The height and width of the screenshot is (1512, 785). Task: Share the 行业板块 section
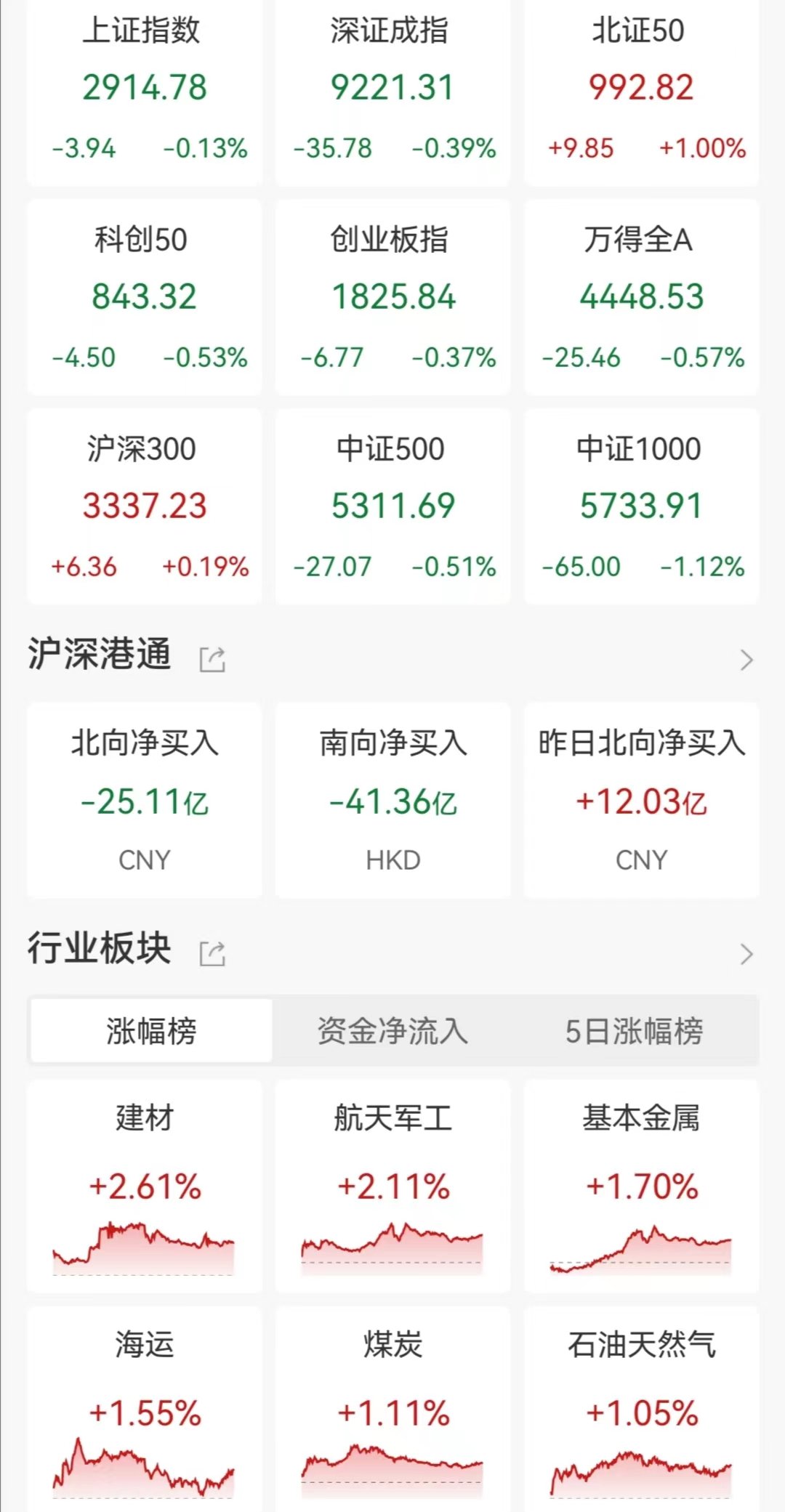212,953
